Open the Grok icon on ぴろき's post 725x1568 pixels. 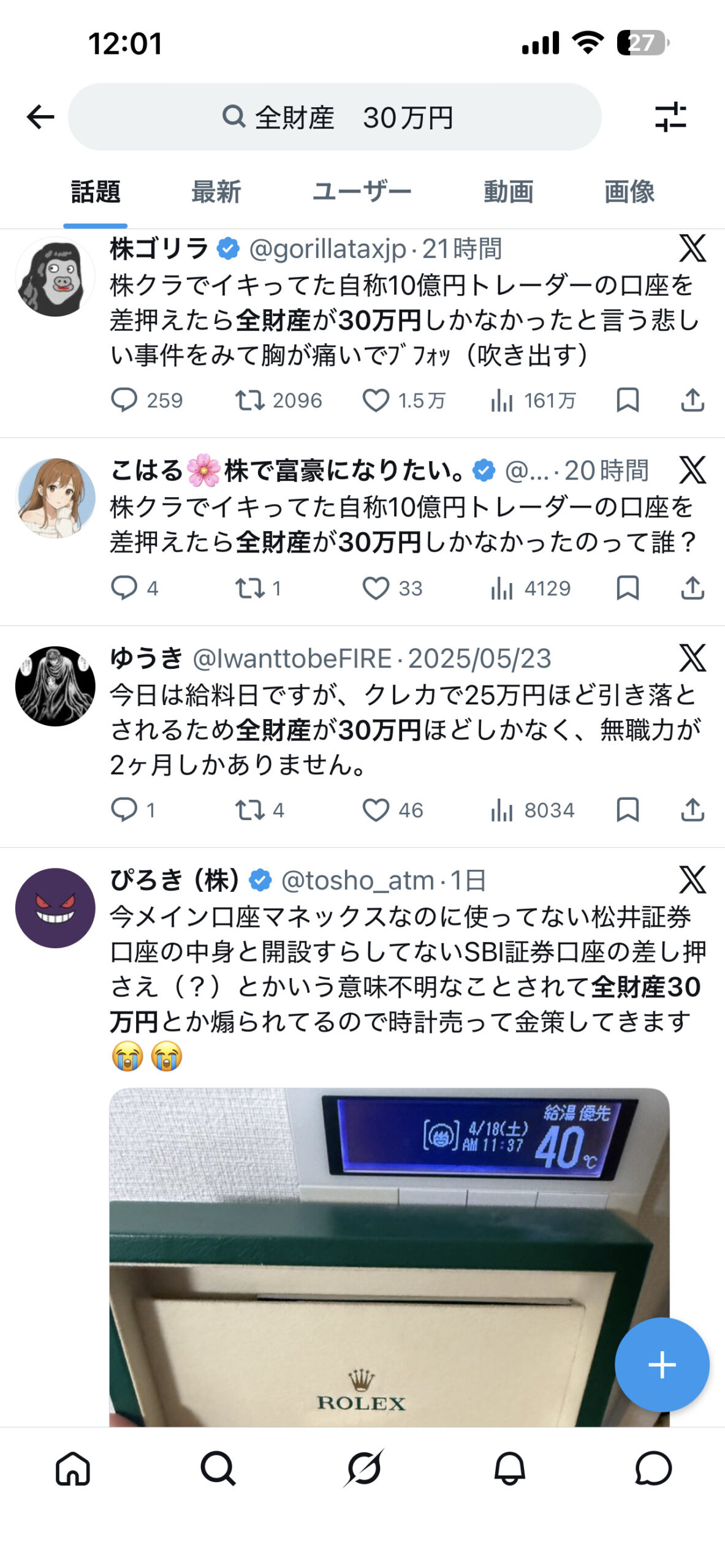(x=693, y=880)
